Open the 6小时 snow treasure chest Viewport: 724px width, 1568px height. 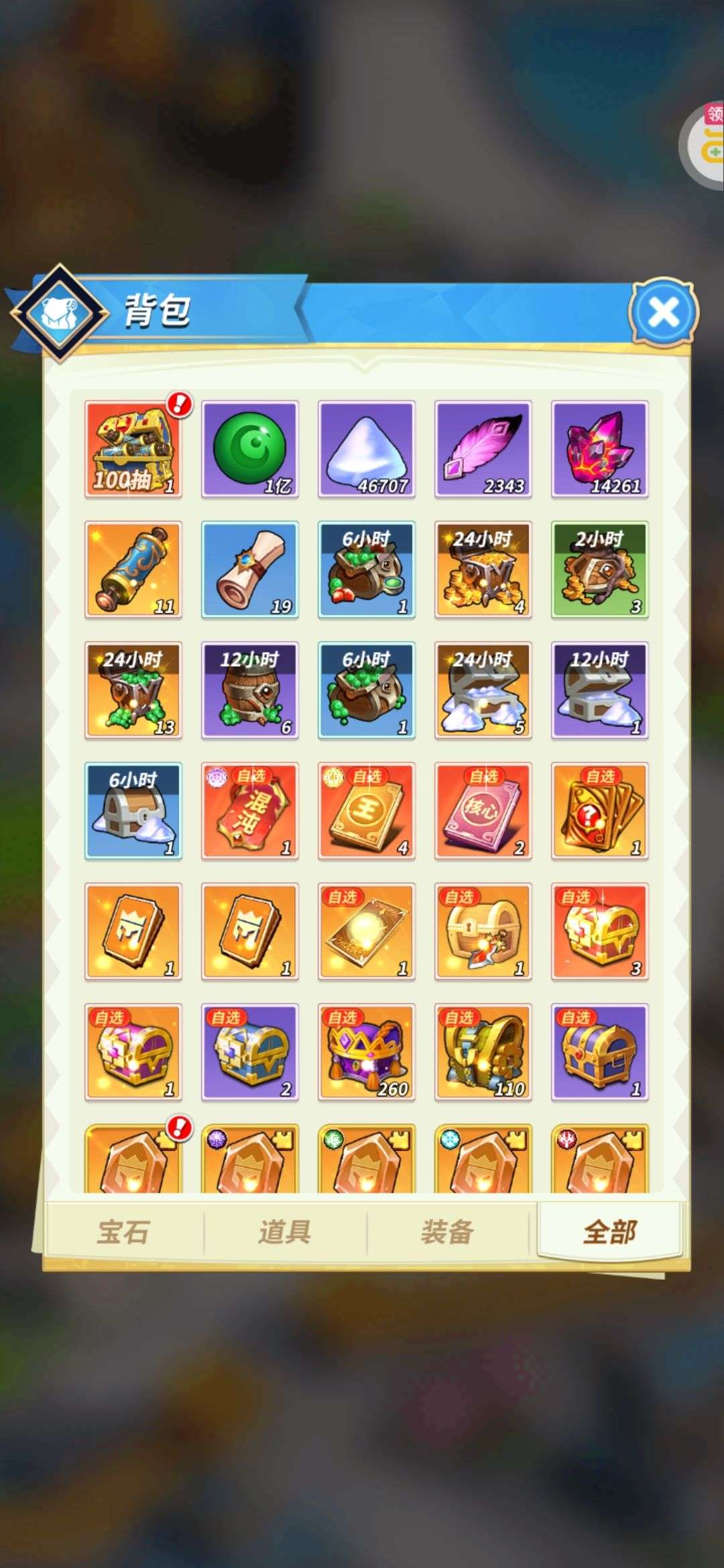coord(133,811)
